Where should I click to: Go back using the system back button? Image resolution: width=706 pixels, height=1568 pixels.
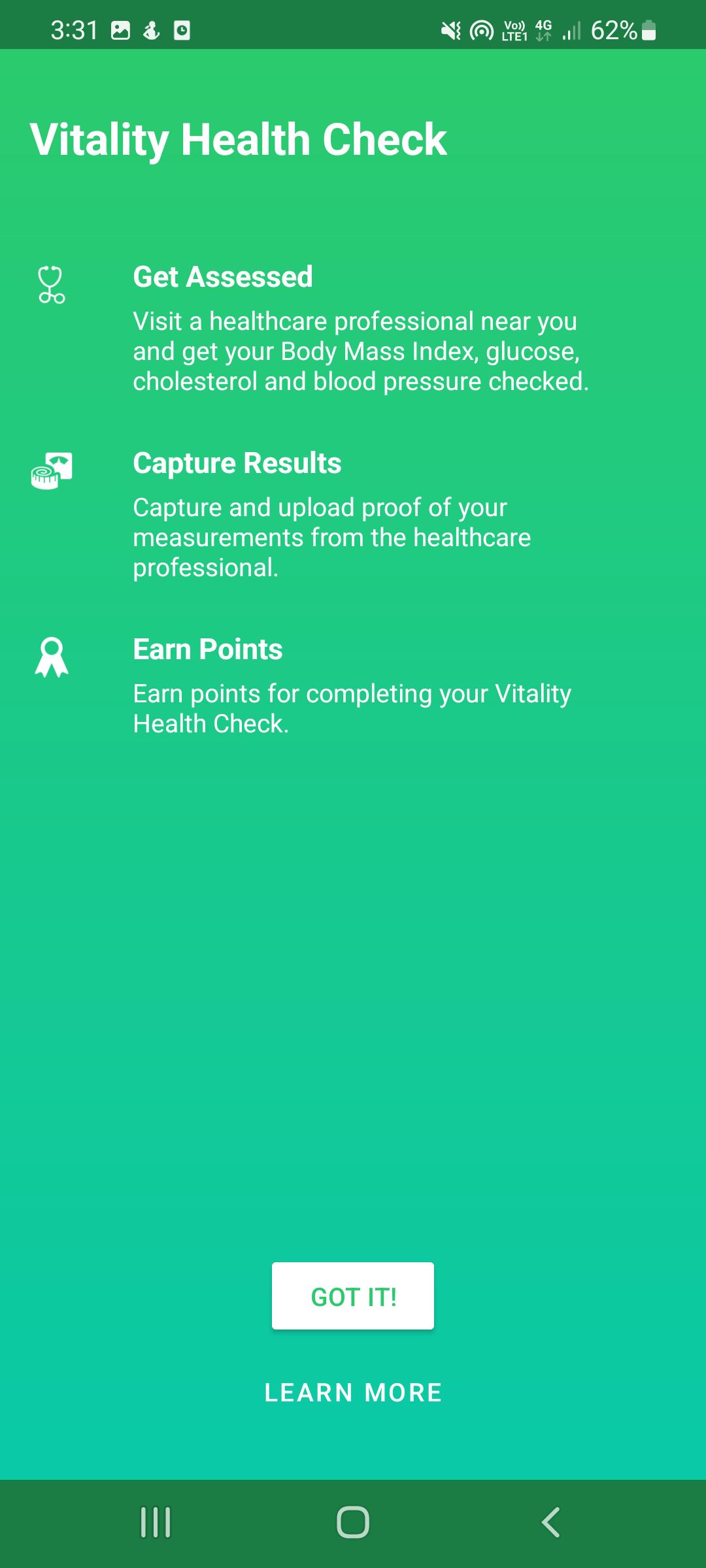click(x=550, y=1522)
